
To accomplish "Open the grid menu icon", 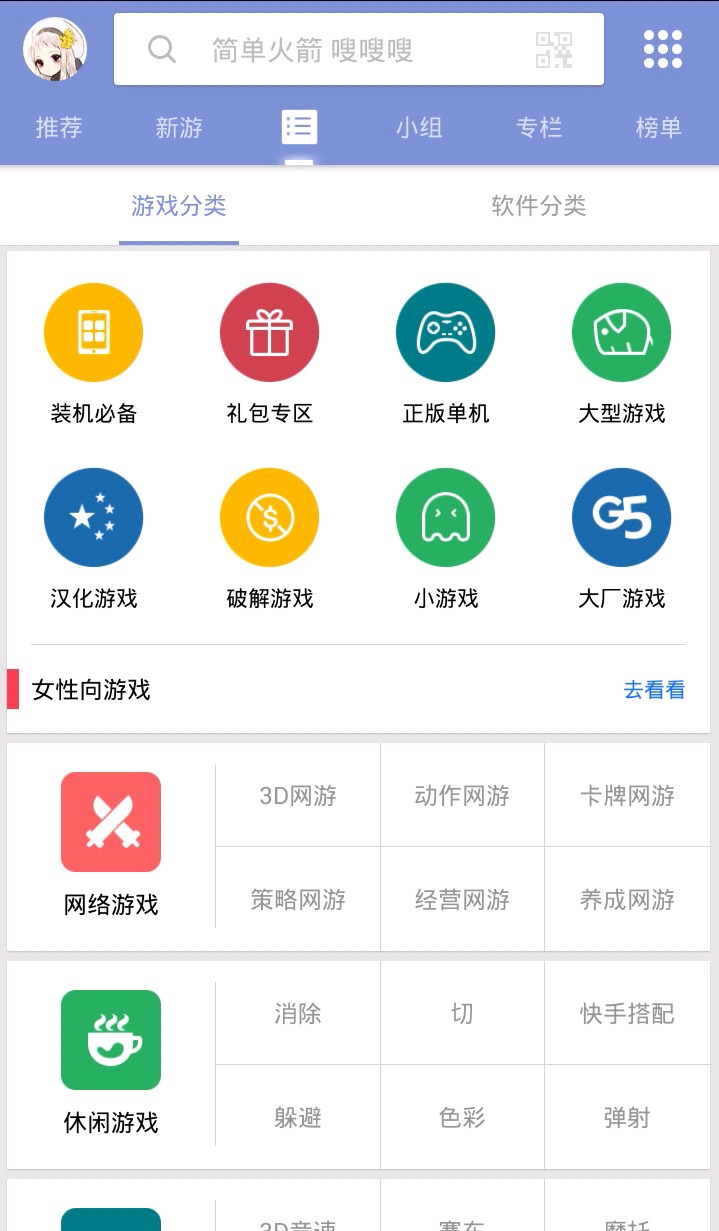I will [662, 49].
